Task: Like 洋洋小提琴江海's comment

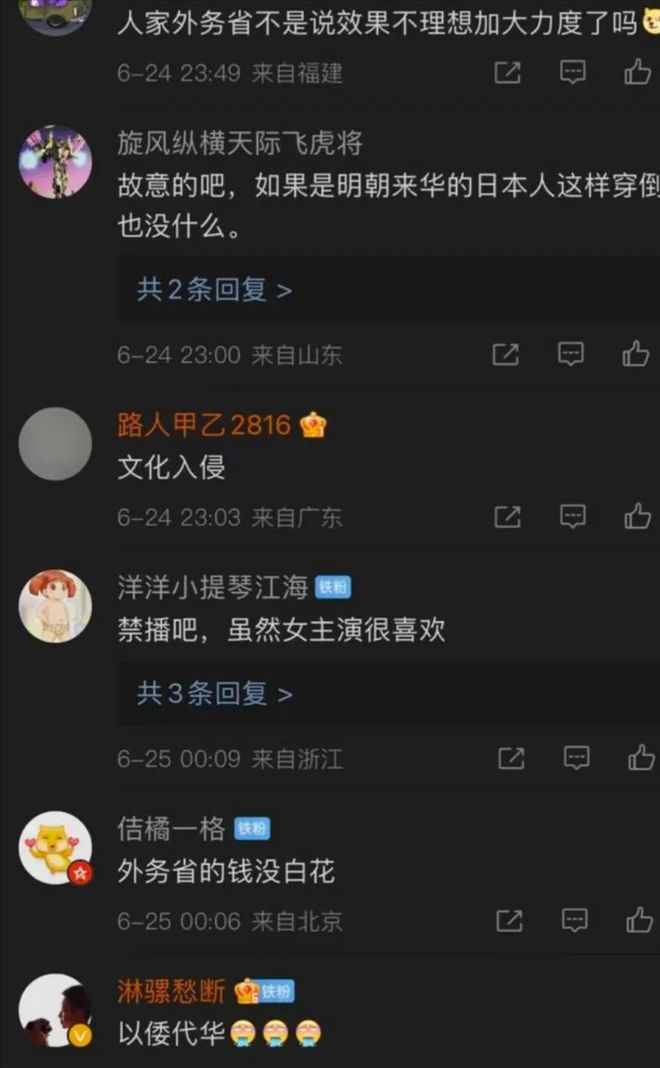Action: [641, 758]
